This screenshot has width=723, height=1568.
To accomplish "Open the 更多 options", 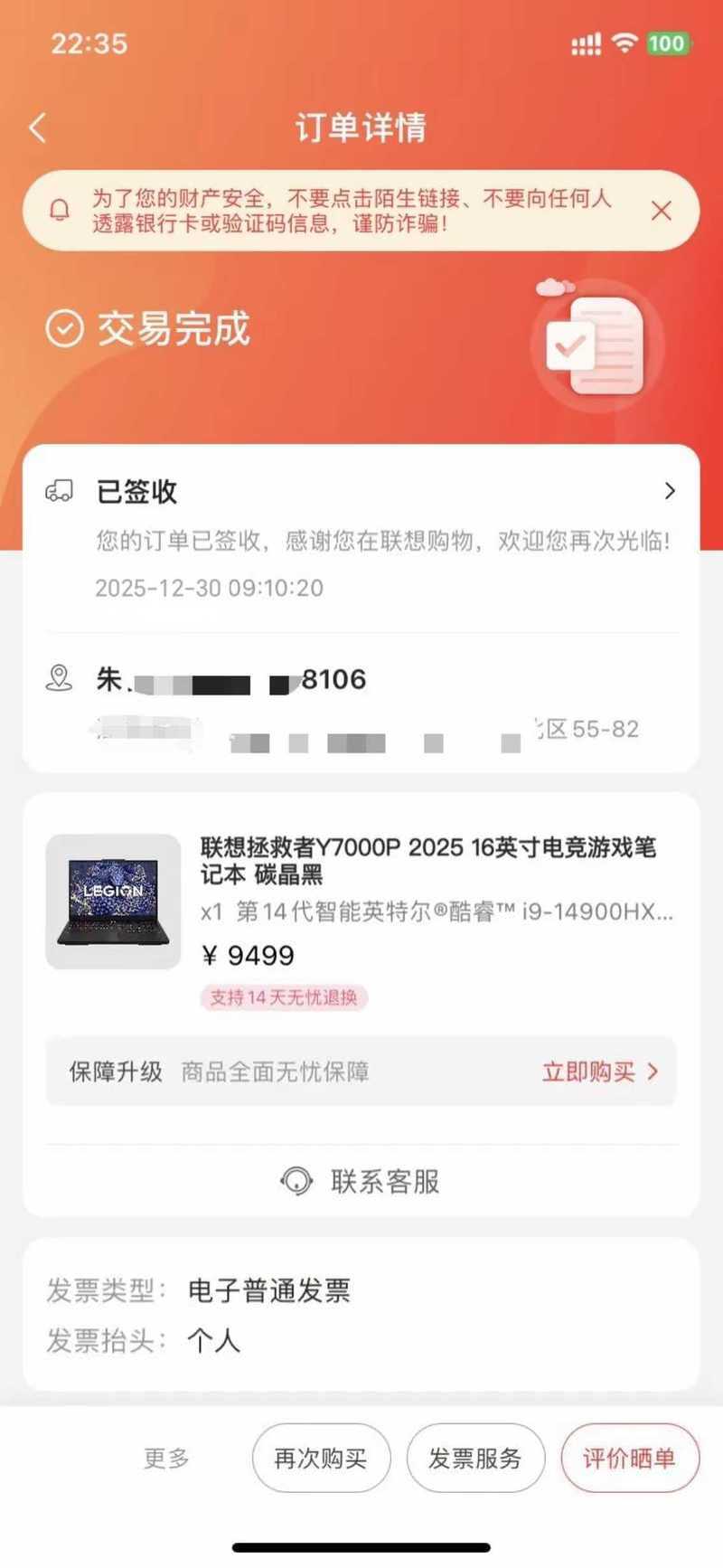I will (167, 1458).
